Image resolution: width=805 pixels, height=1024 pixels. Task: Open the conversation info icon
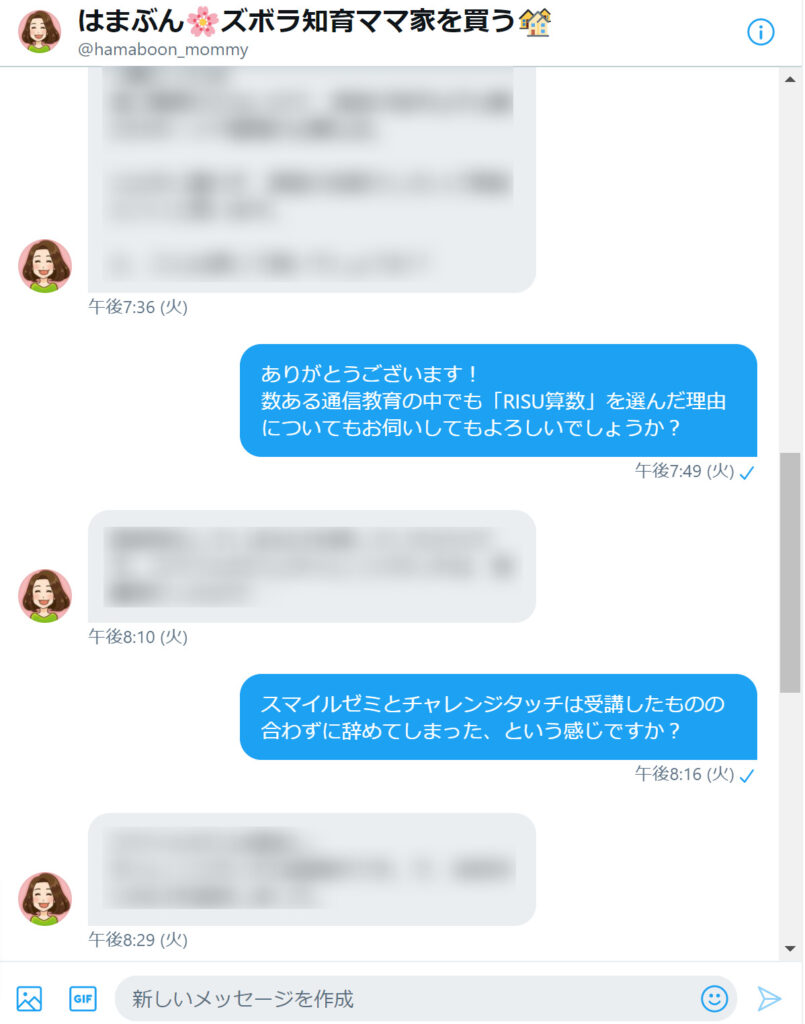pos(761,32)
